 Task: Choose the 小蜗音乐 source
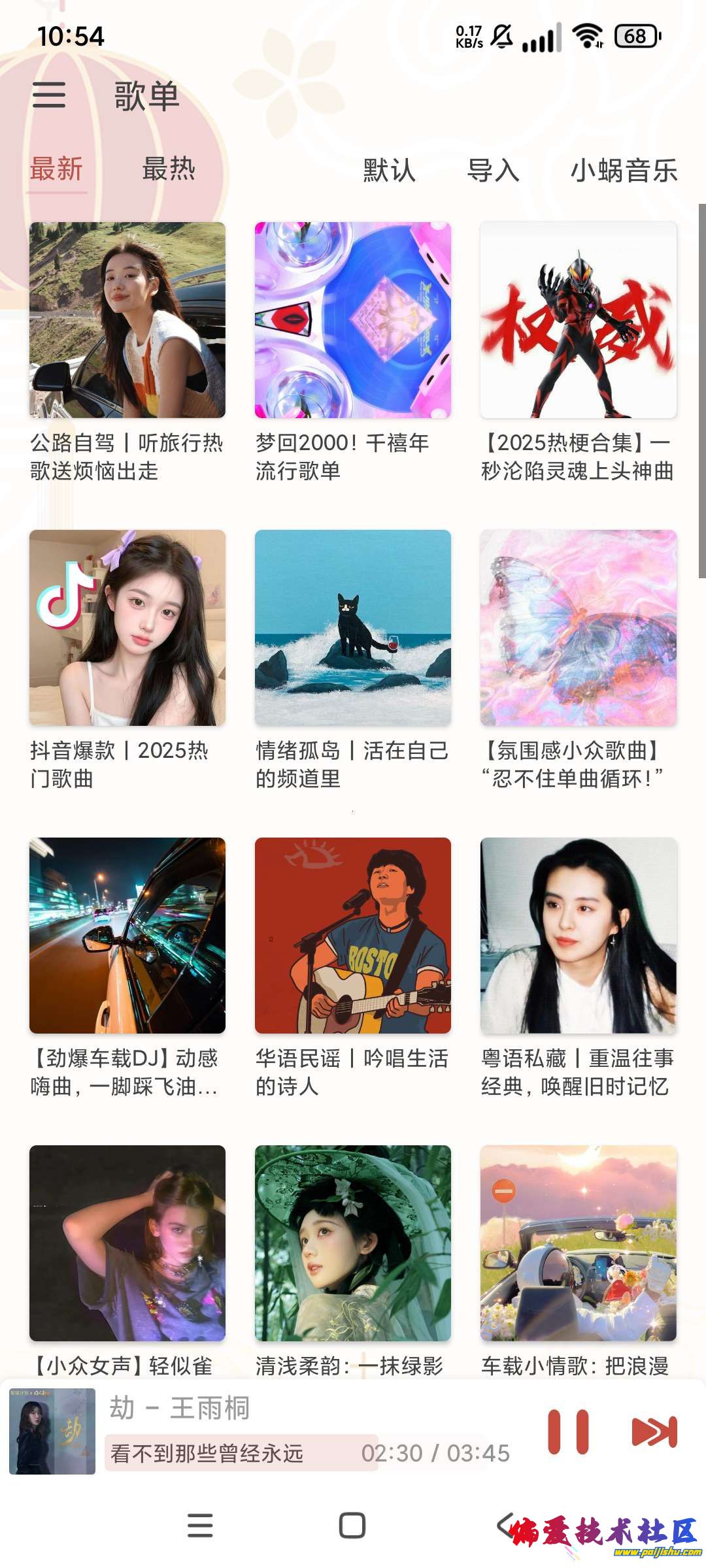[x=624, y=171]
